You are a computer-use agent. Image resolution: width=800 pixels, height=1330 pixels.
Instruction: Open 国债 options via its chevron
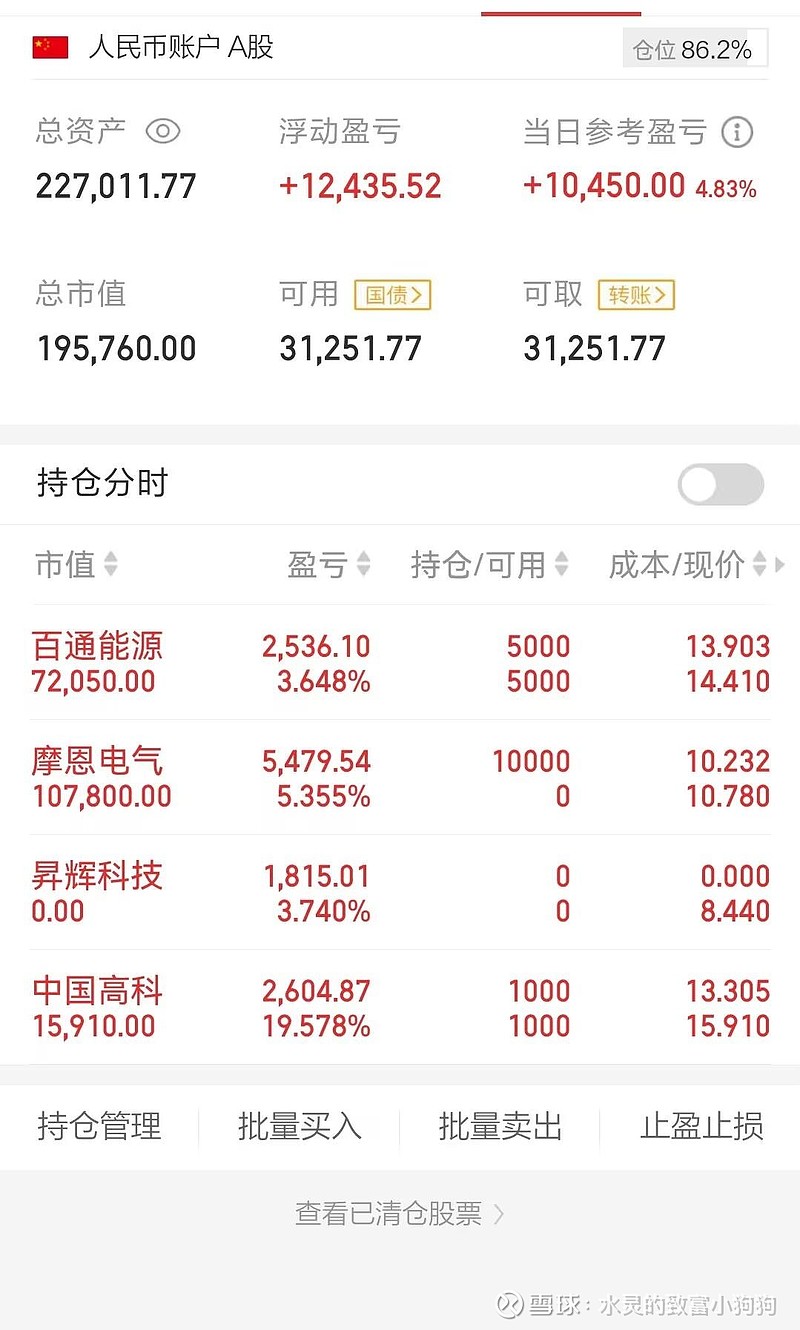click(418, 296)
